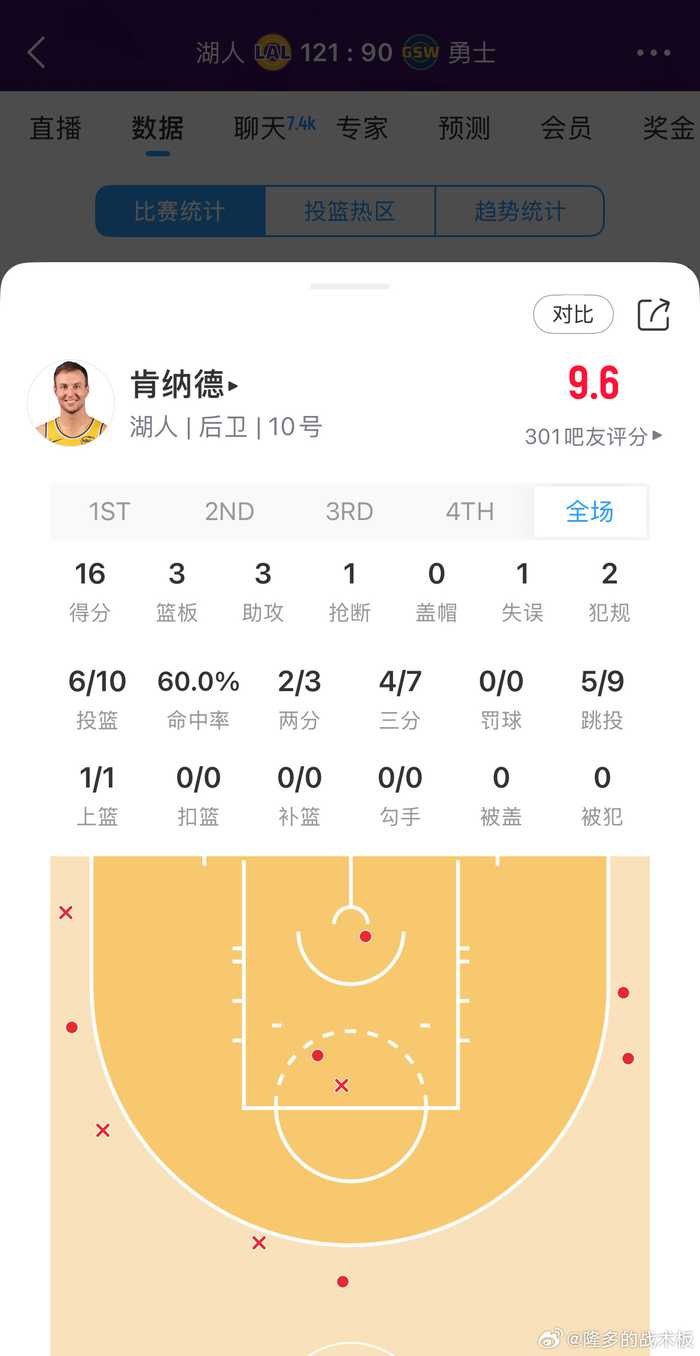Share this player stats card
This screenshot has height=1356, width=700.
point(654,315)
